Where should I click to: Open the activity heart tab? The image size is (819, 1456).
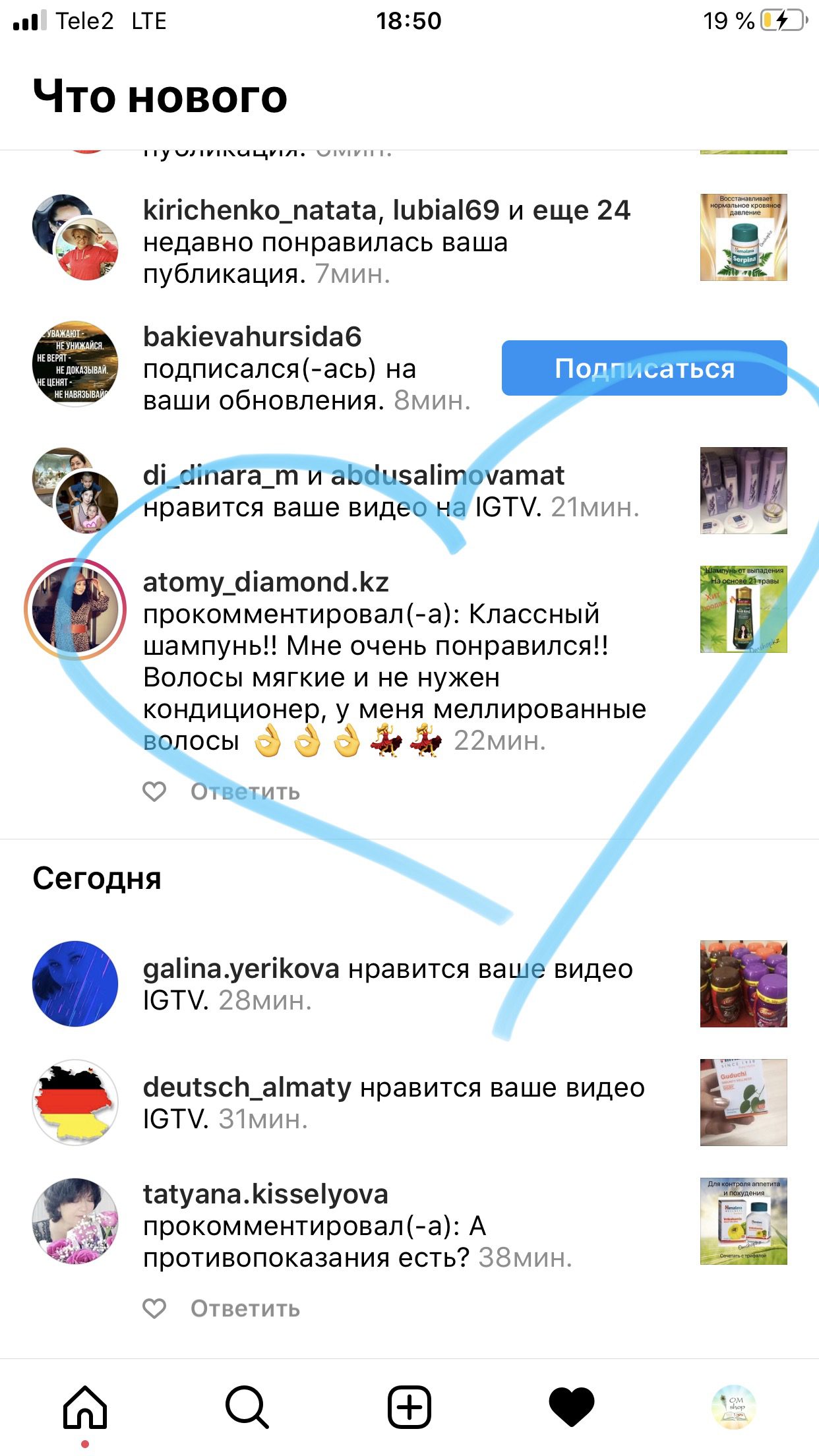coord(572,1407)
